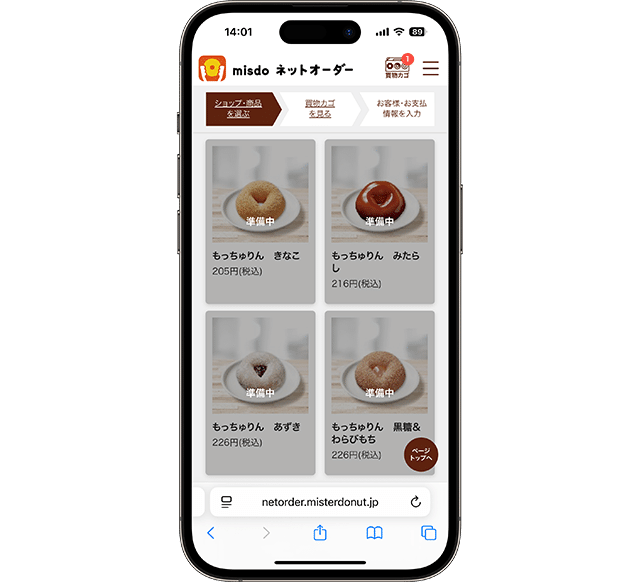Share this page from the toolbar
The width and height of the screenshot is (640, 582).
tap(320, 533)
